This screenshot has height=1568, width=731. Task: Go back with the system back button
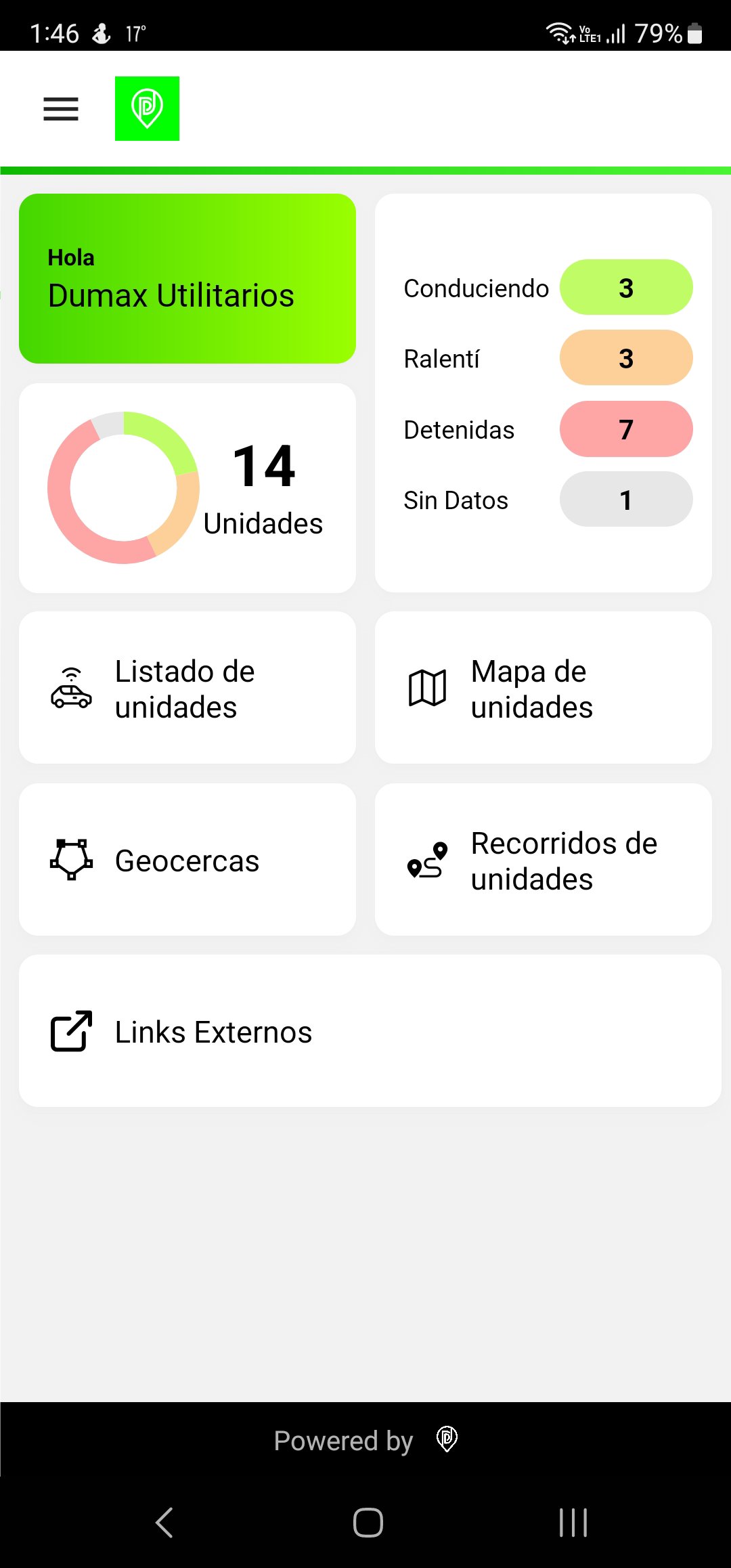164,1523
